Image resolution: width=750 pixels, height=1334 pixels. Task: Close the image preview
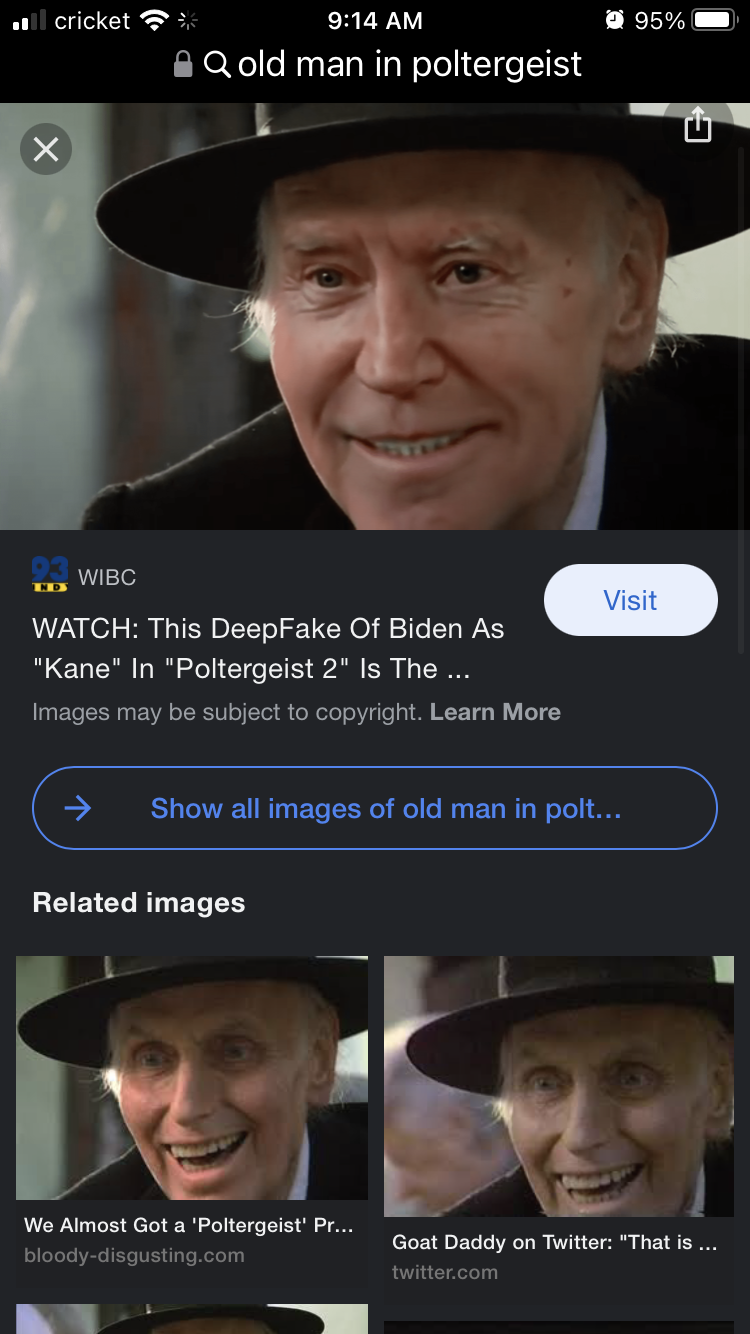pos(46,150)
